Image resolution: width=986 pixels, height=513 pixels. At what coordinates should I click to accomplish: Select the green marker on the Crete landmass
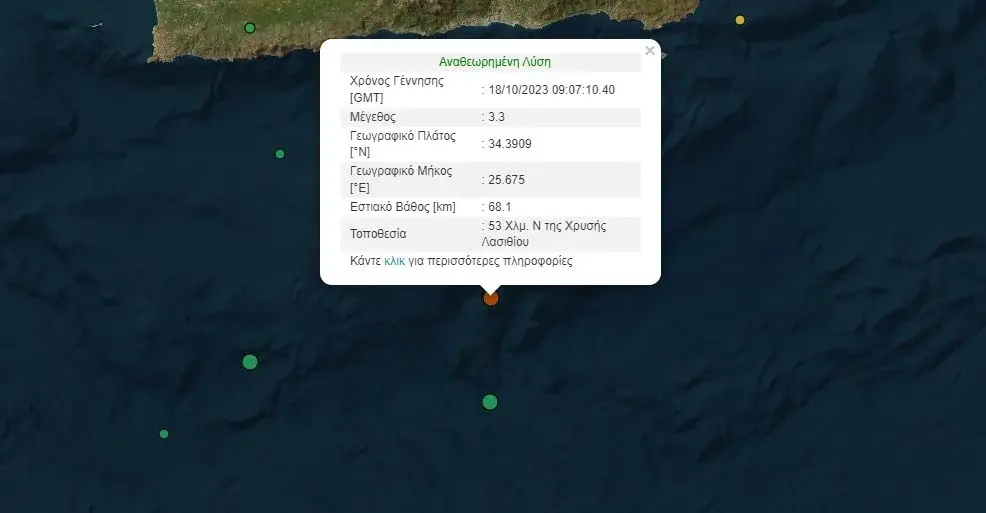pos(250,27)
